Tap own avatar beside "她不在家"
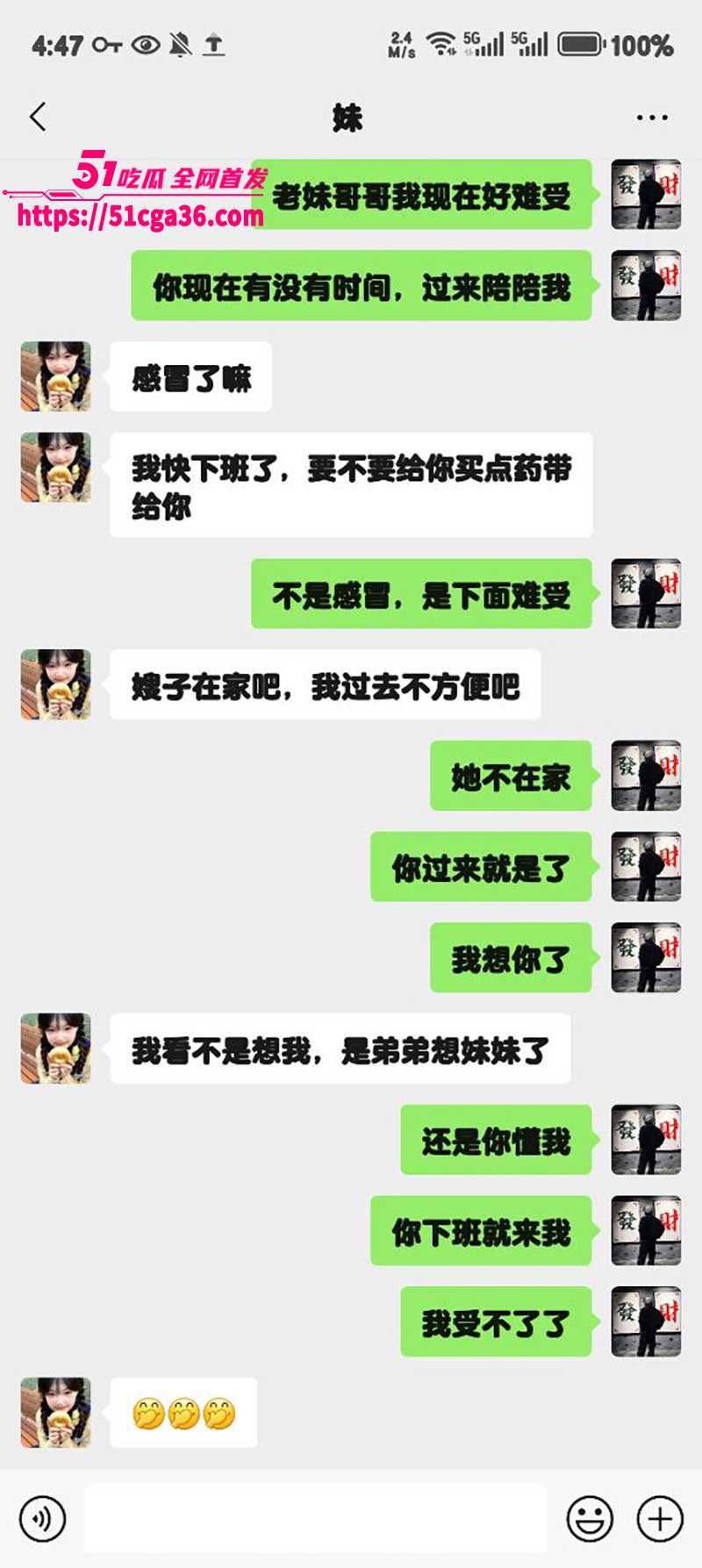 (646, 776)
